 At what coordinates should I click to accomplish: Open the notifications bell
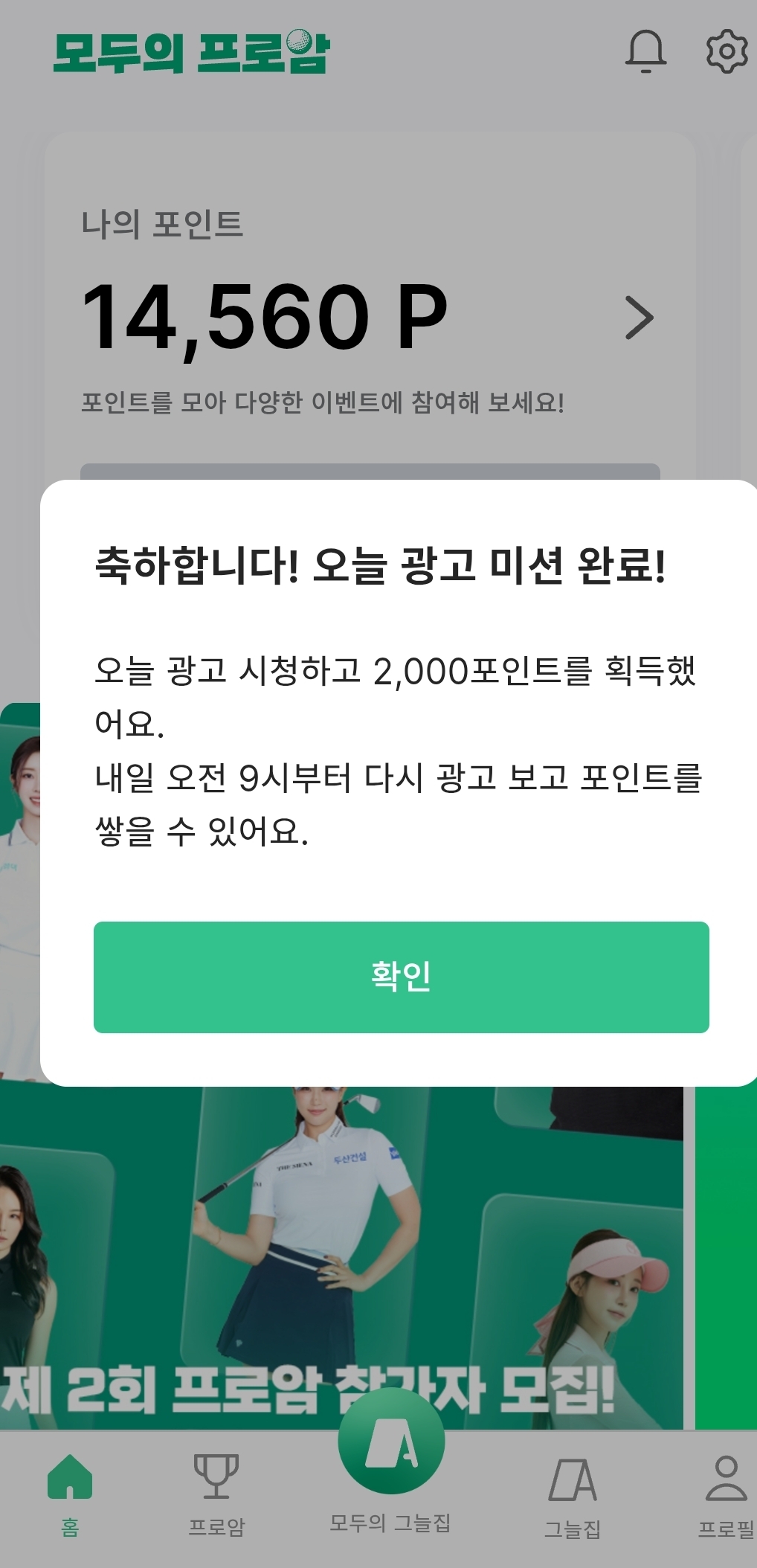pyautogui.click(x=645, y=51)
